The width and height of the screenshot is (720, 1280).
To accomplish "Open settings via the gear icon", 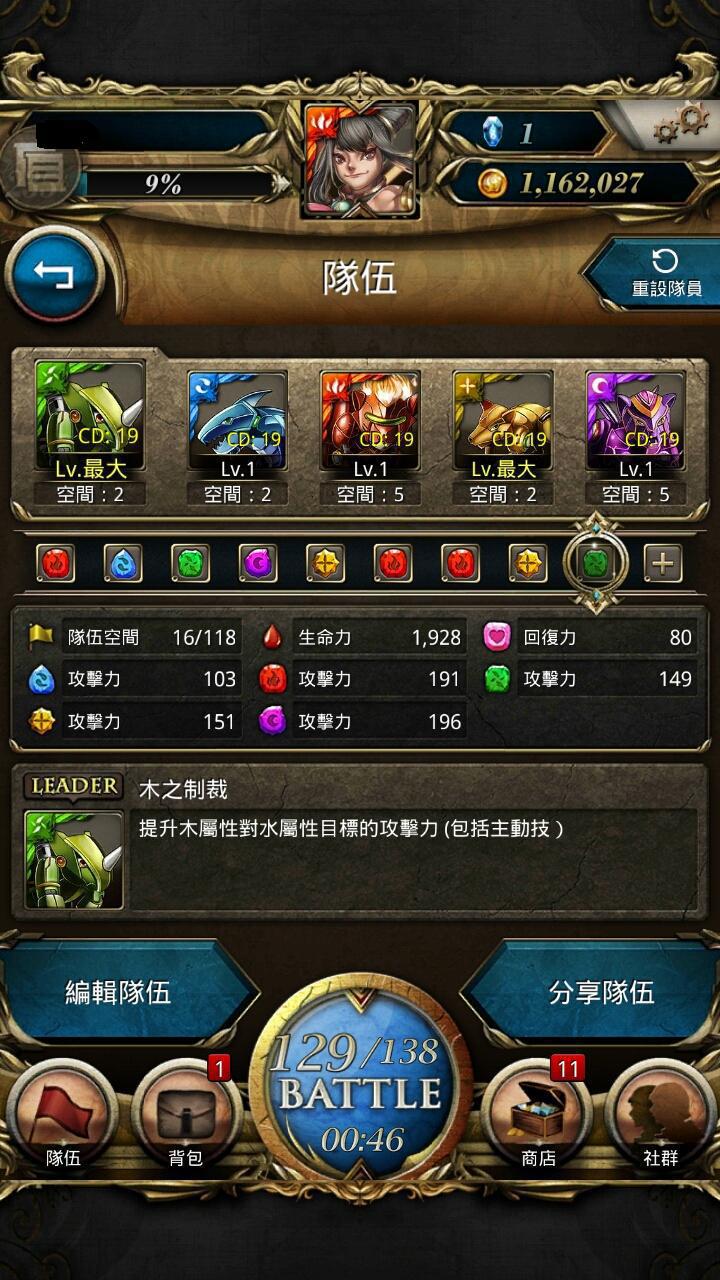I will click(681, 125).
